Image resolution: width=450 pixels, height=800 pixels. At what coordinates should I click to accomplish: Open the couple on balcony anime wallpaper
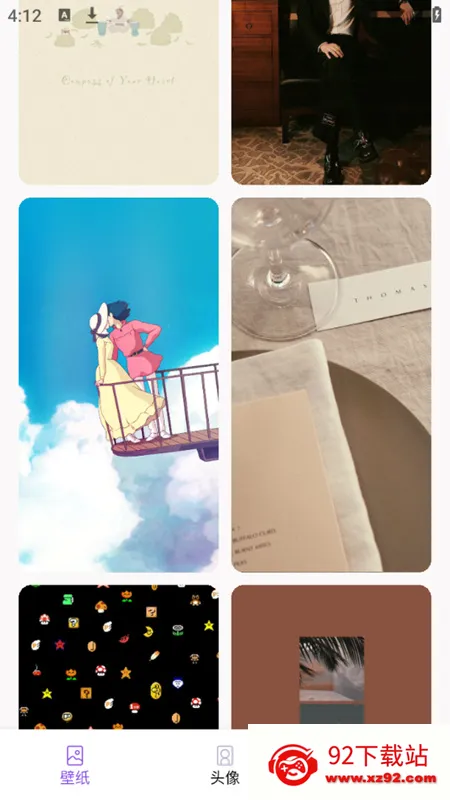[119, 385]
